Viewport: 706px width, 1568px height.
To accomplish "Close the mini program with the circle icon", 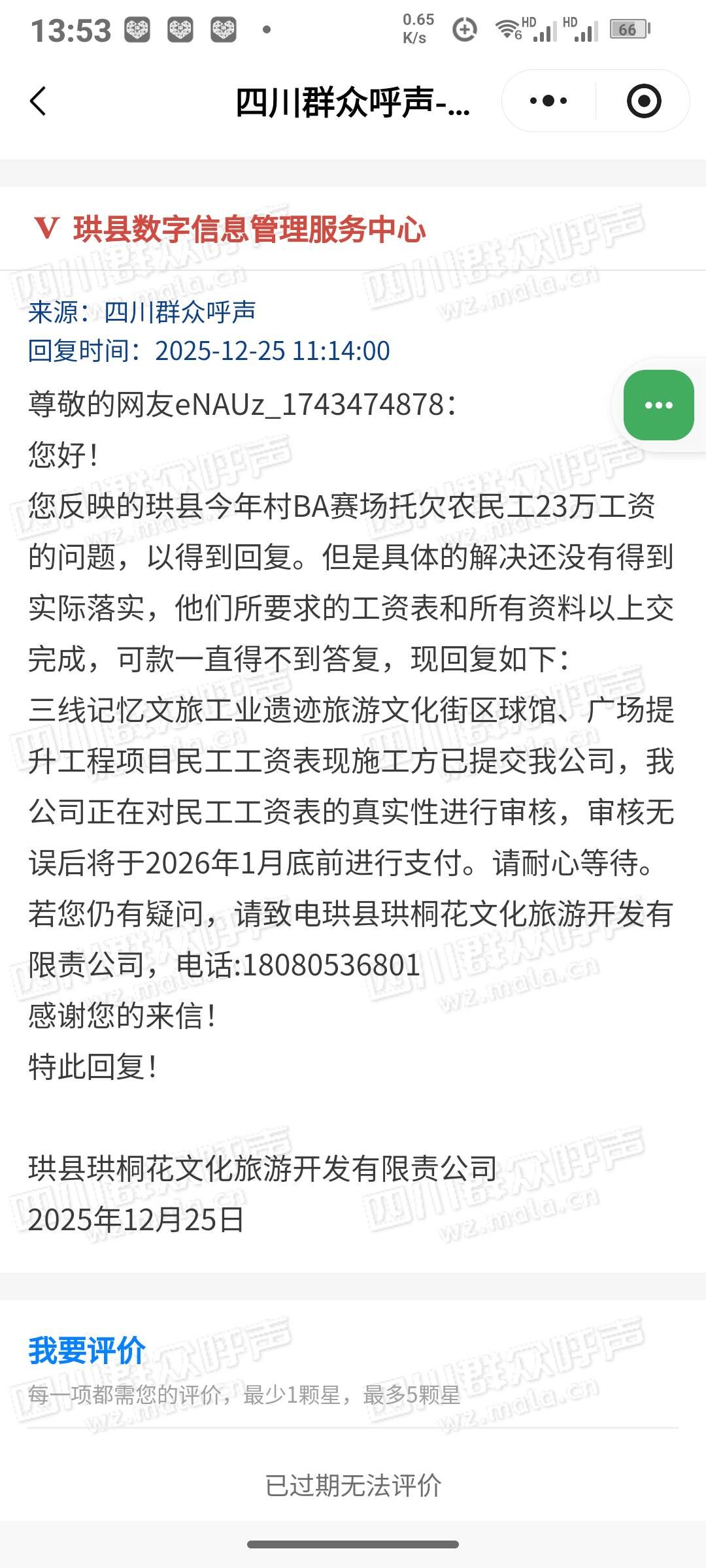I will coord(643,101).
